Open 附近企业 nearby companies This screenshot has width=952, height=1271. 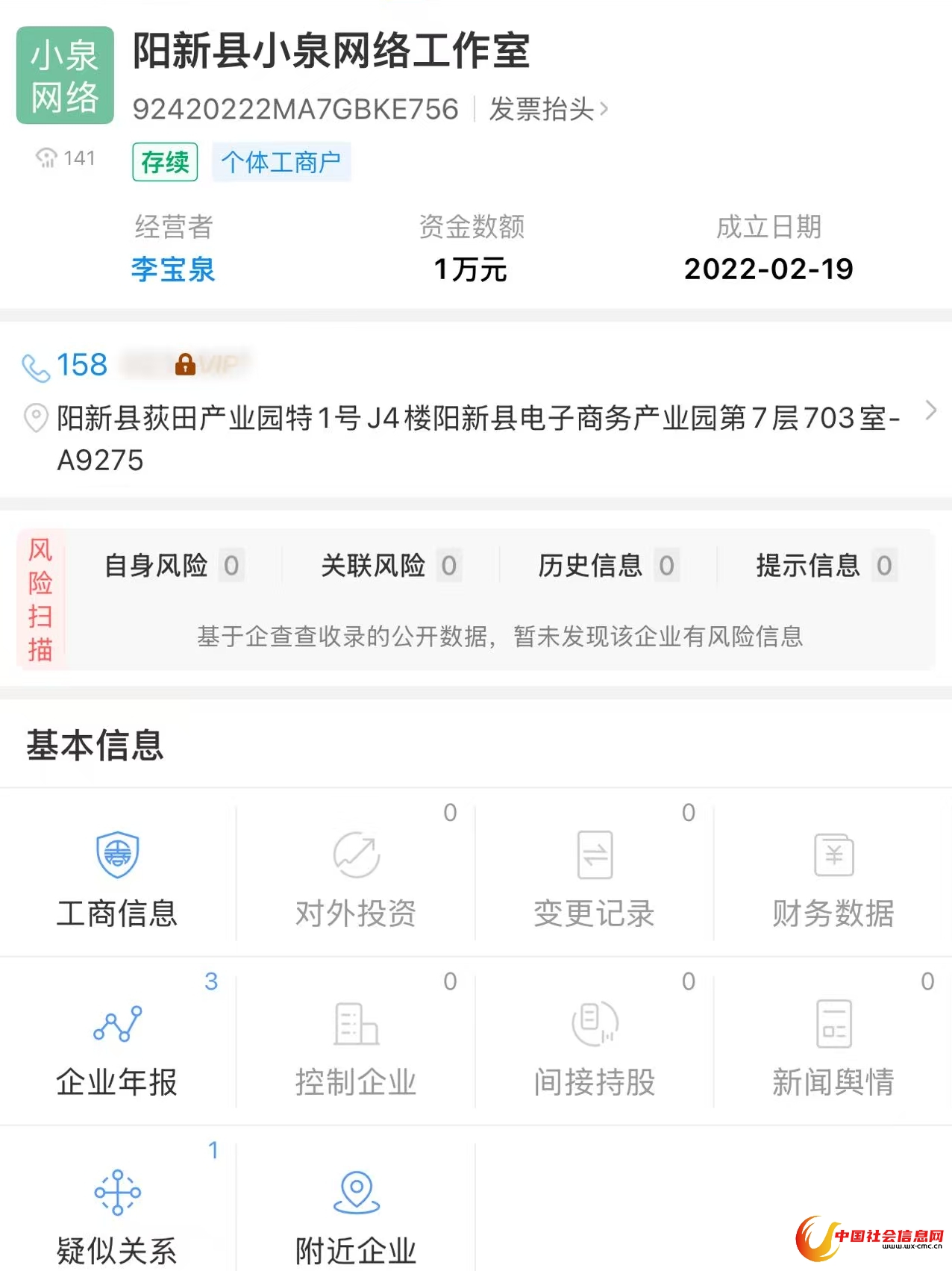point(356,1214)
